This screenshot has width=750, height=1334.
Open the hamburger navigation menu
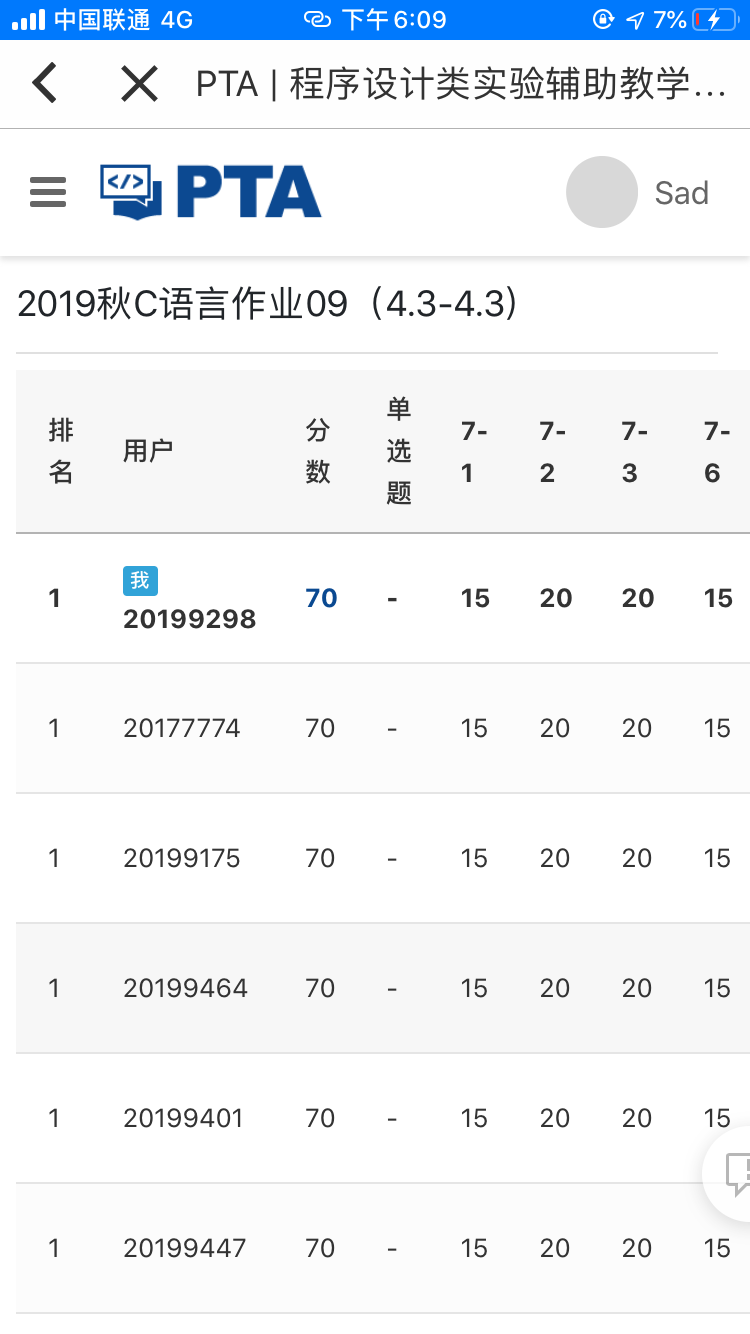click(x=48, y=192)
